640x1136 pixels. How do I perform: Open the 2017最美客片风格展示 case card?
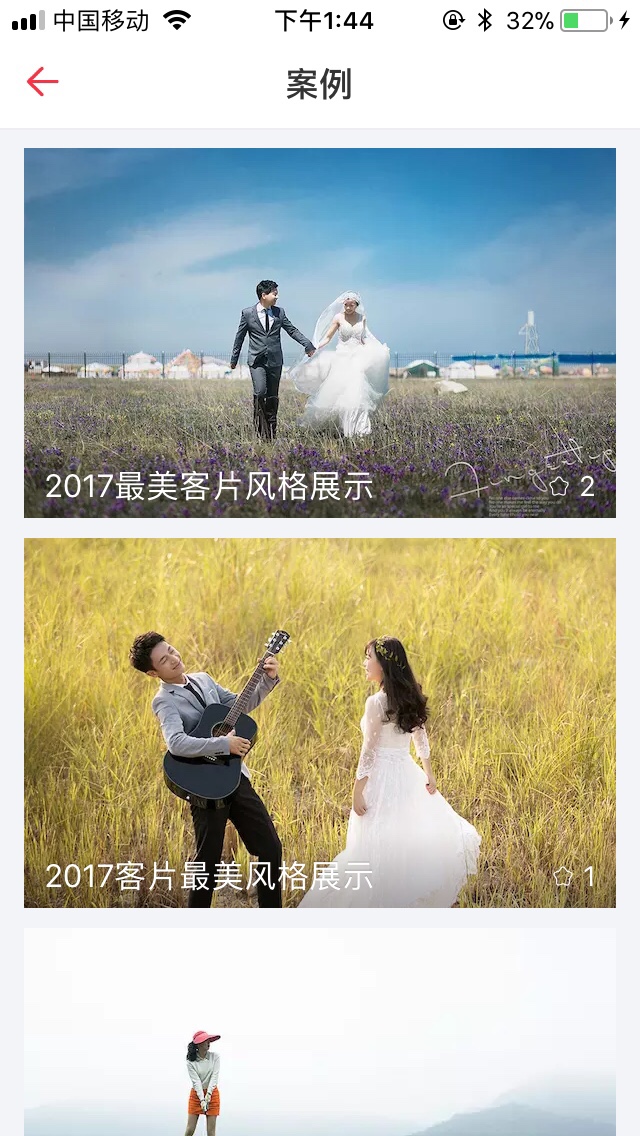(320, 333)
